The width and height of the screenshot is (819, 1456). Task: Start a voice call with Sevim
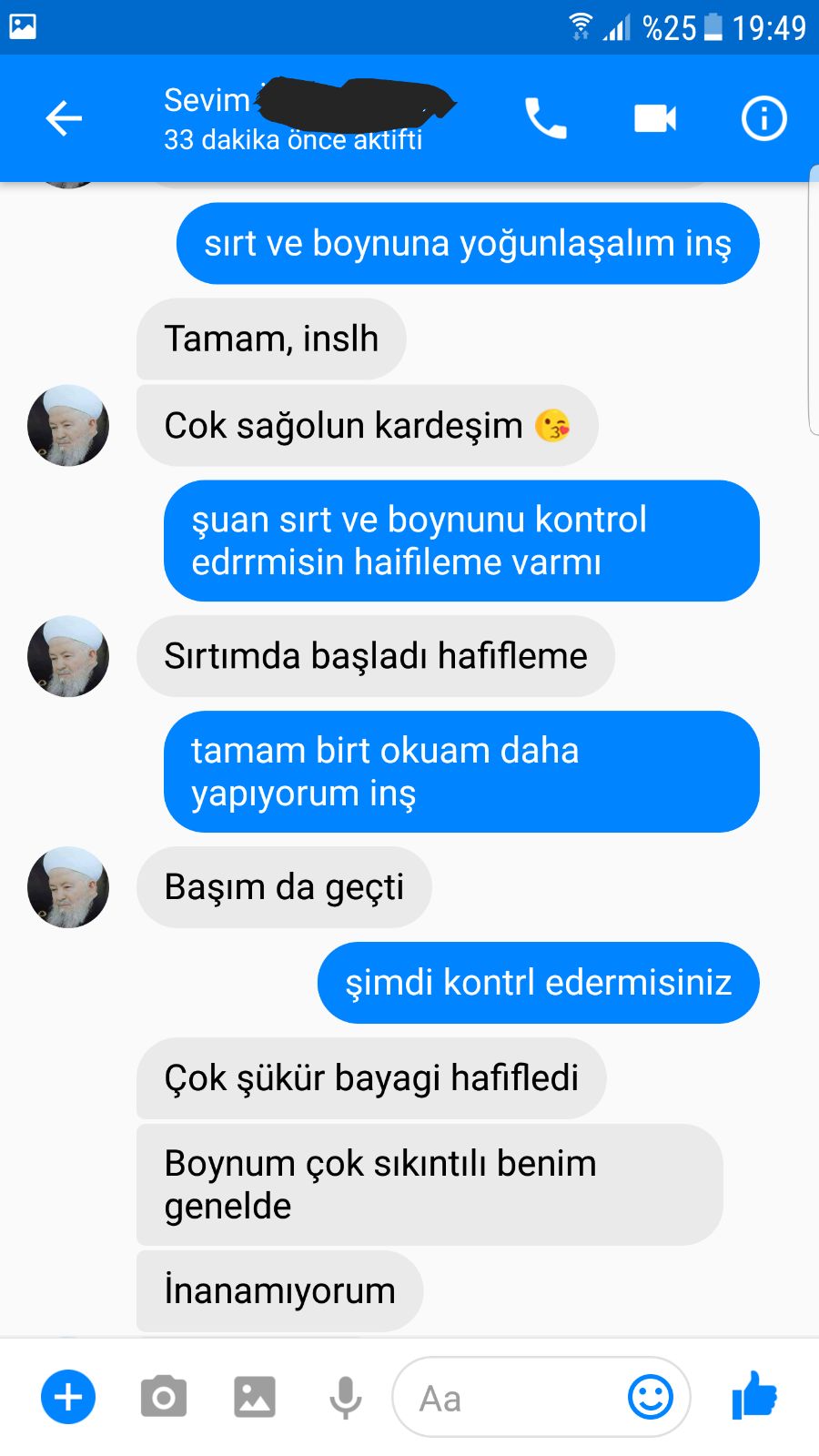546,118
